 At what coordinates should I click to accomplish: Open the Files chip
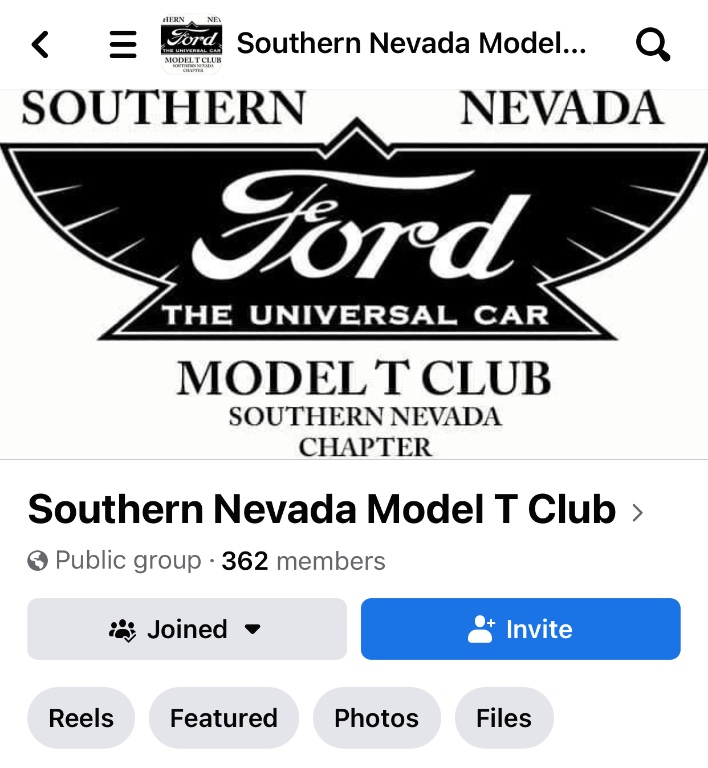504,718
